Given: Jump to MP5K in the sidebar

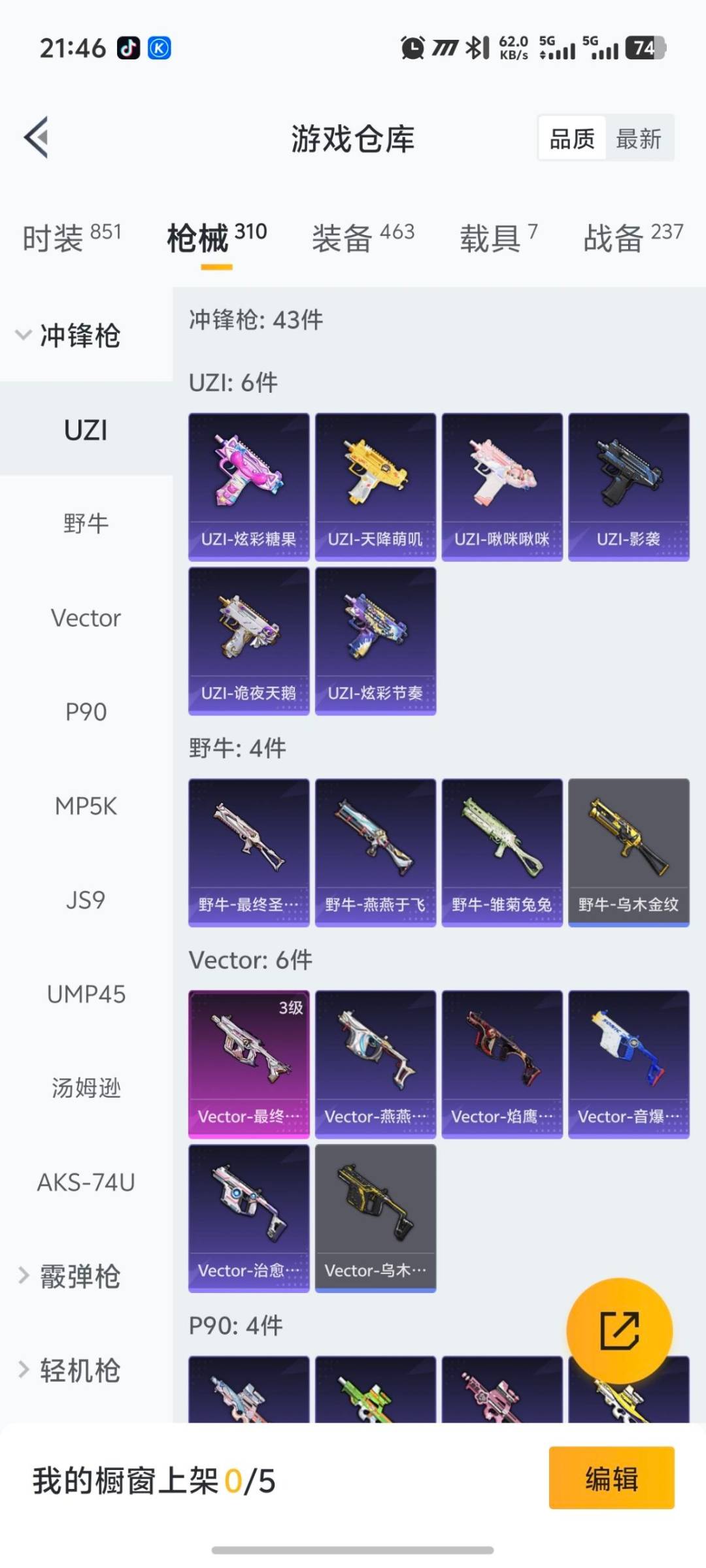Looking at the screenshot, I should [x=86, y=806].
